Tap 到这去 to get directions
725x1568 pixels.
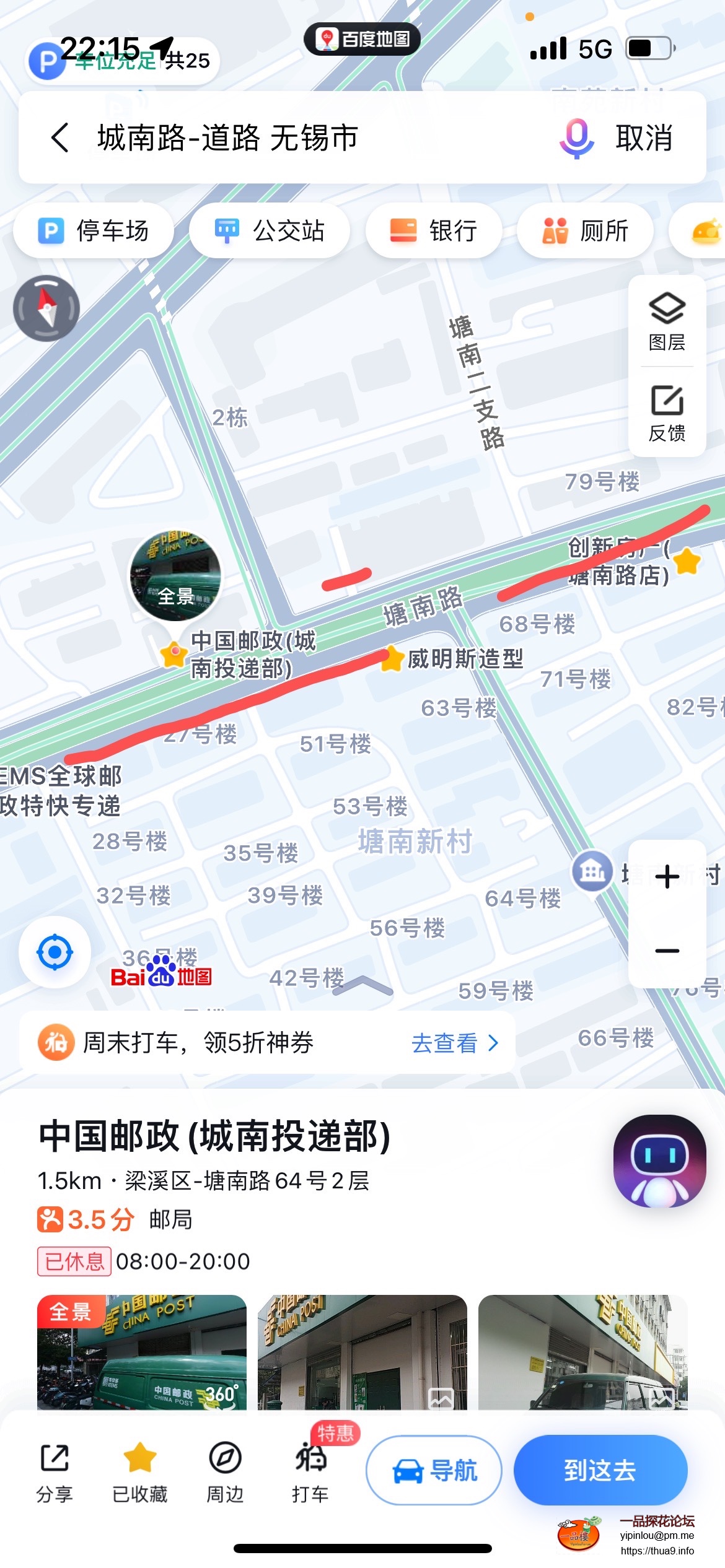[x=600, y=1470]
